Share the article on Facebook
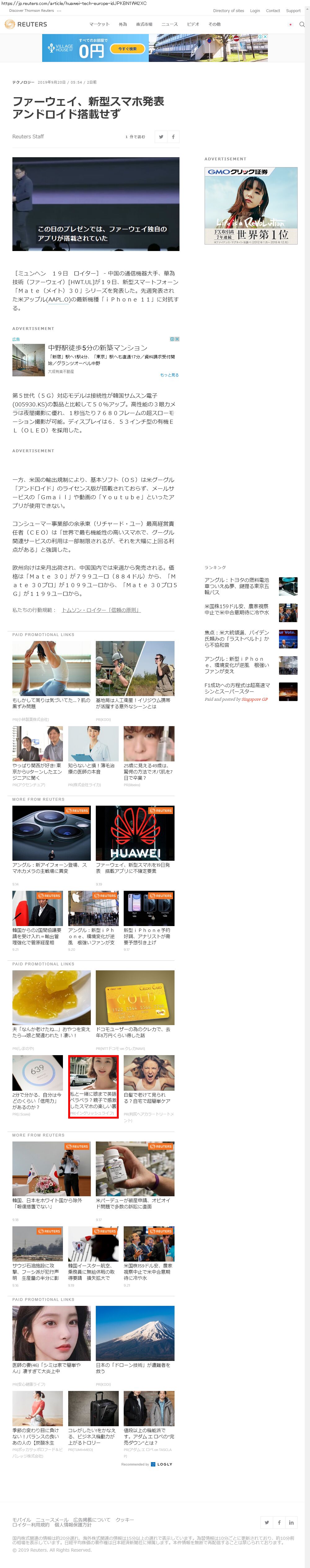 tap(173, 137)
